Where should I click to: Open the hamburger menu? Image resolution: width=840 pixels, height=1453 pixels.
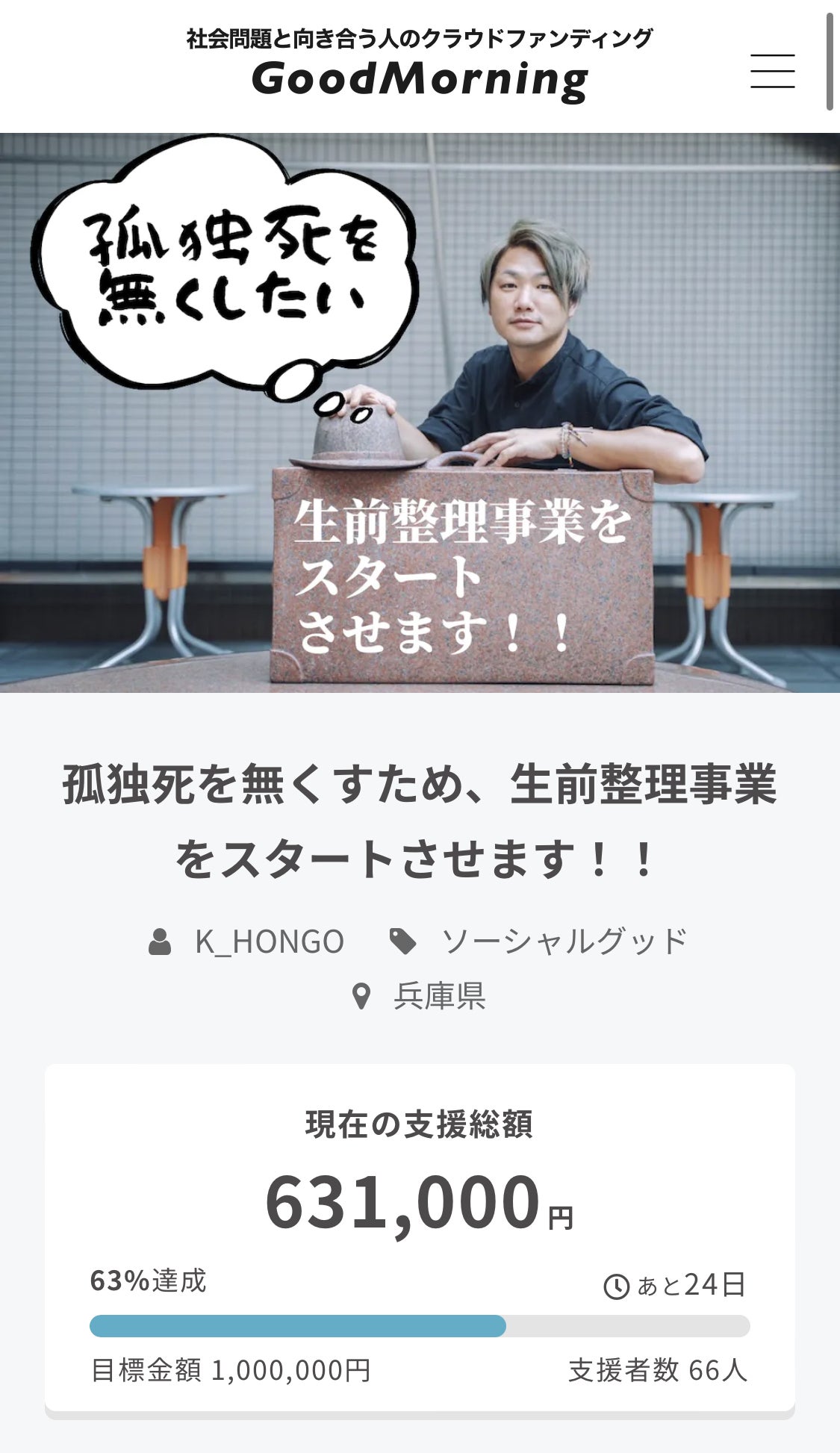click(x=772, y=71)
